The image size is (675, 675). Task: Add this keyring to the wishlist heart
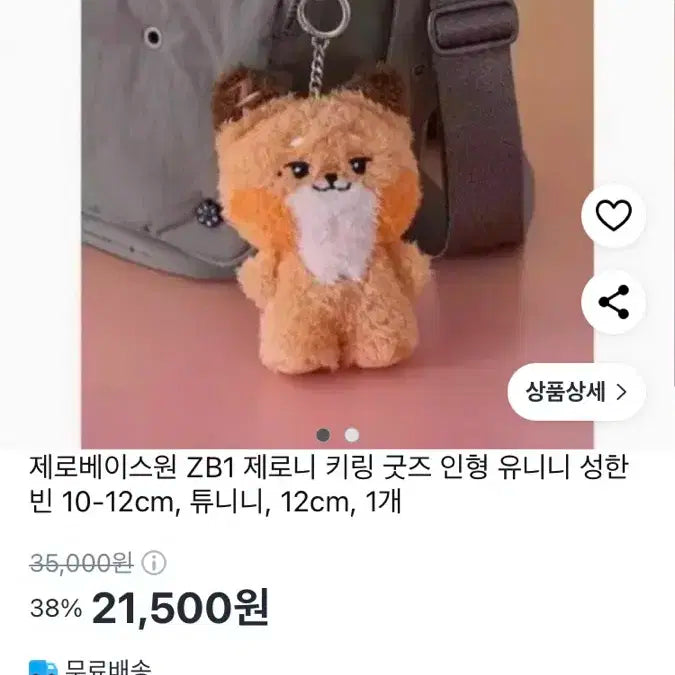pos(614,215)
